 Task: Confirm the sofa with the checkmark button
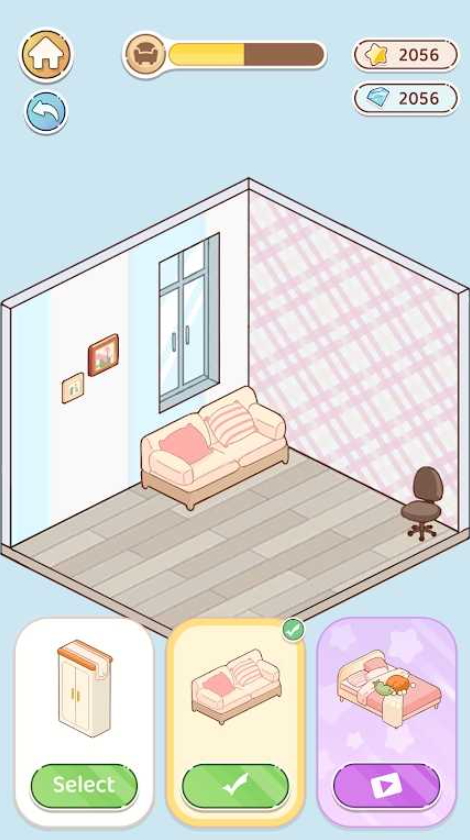click(x=235, y=785)
